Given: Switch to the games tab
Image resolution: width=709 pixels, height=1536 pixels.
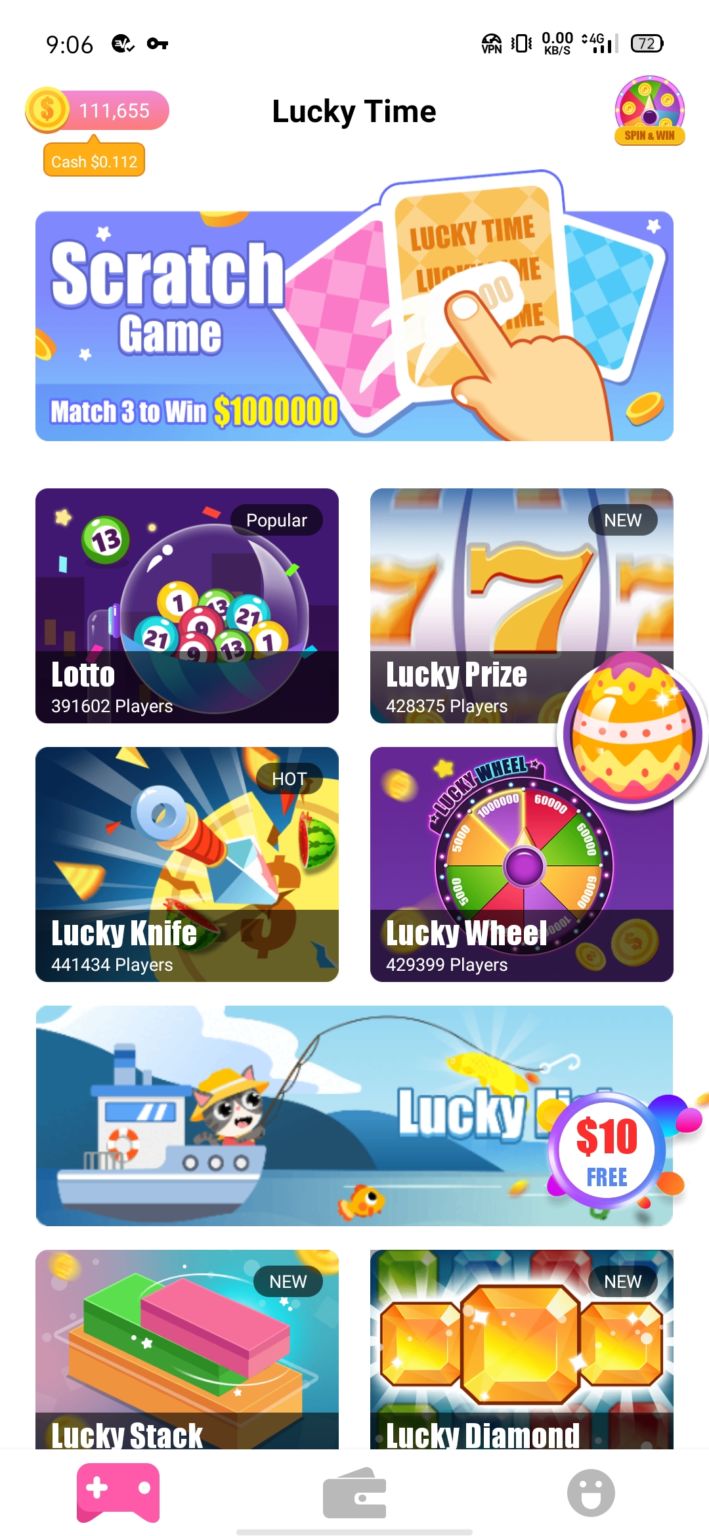Looking at the screenshot, I should 118,1492.
